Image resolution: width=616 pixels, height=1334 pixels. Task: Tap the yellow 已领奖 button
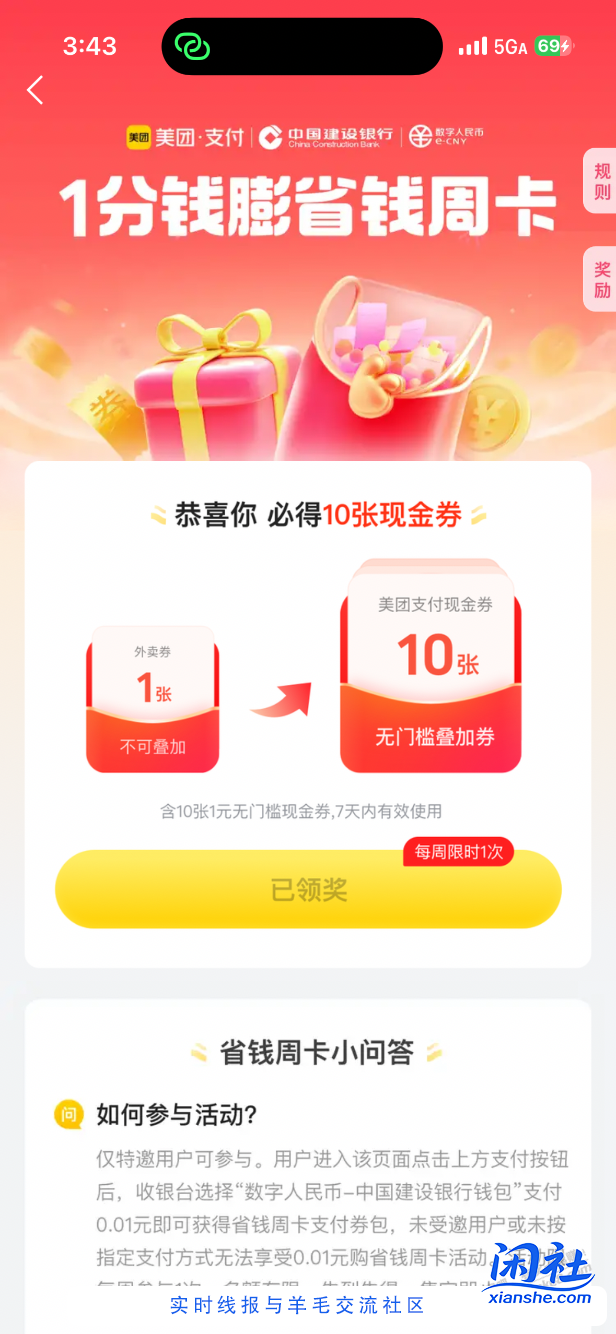point(308,890)
